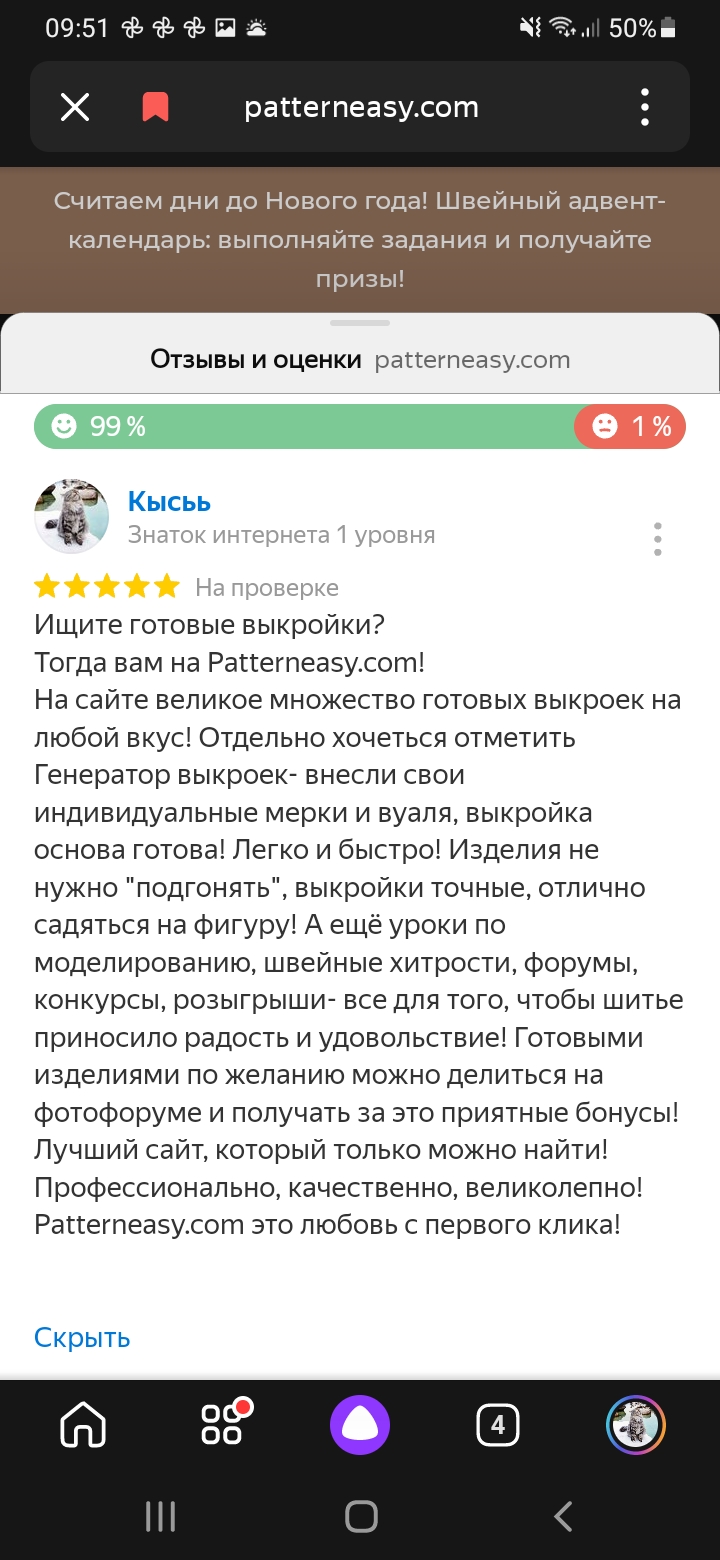Open the browser overflow menu
The image size is (720, 1560).
(645, 107)
